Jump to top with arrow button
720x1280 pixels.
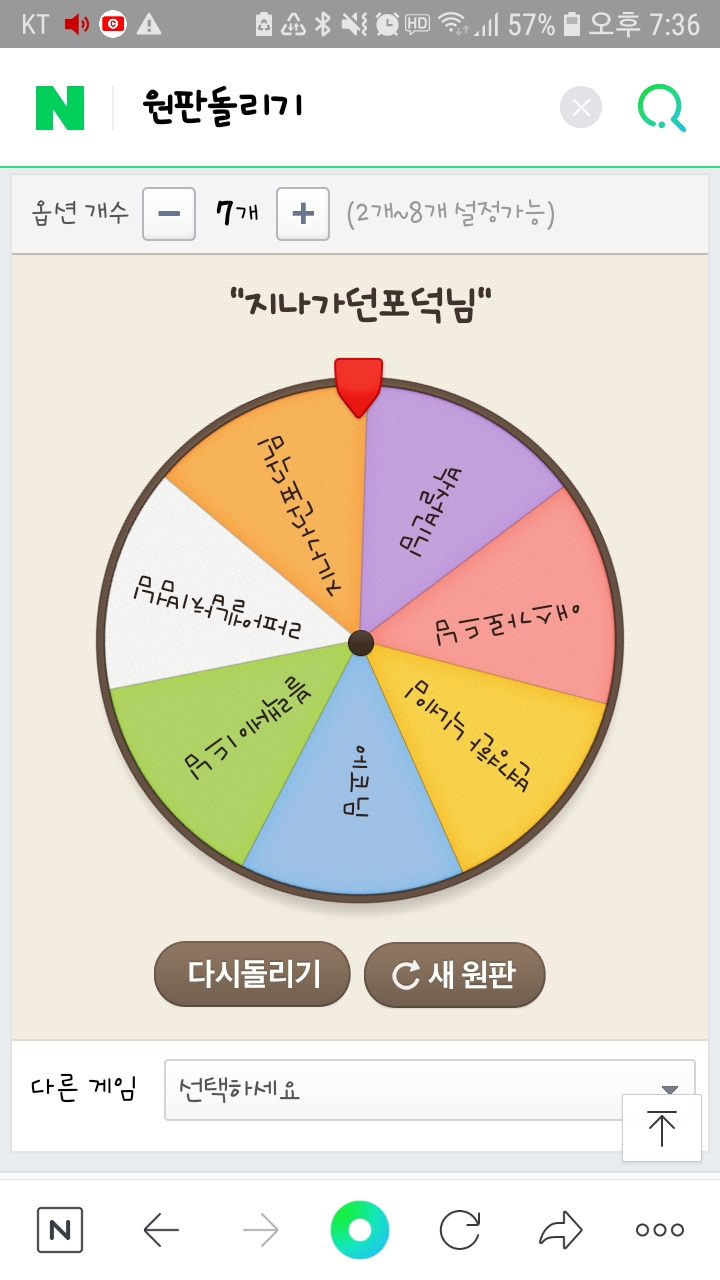(661, 1128)
